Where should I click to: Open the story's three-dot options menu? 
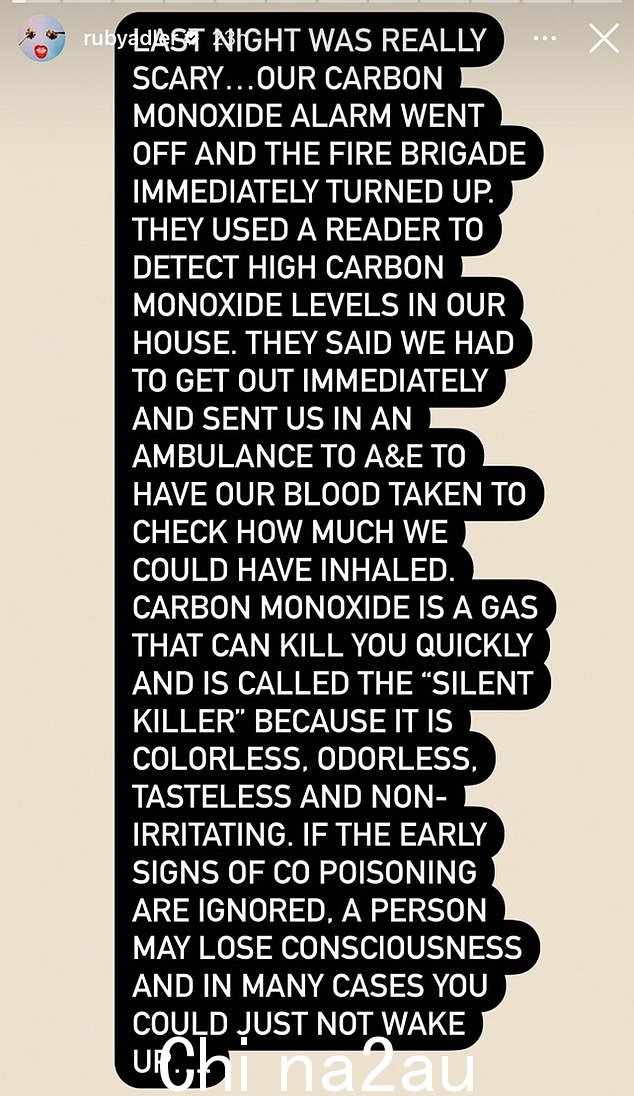pyautogui.click(x=544, y=39)
